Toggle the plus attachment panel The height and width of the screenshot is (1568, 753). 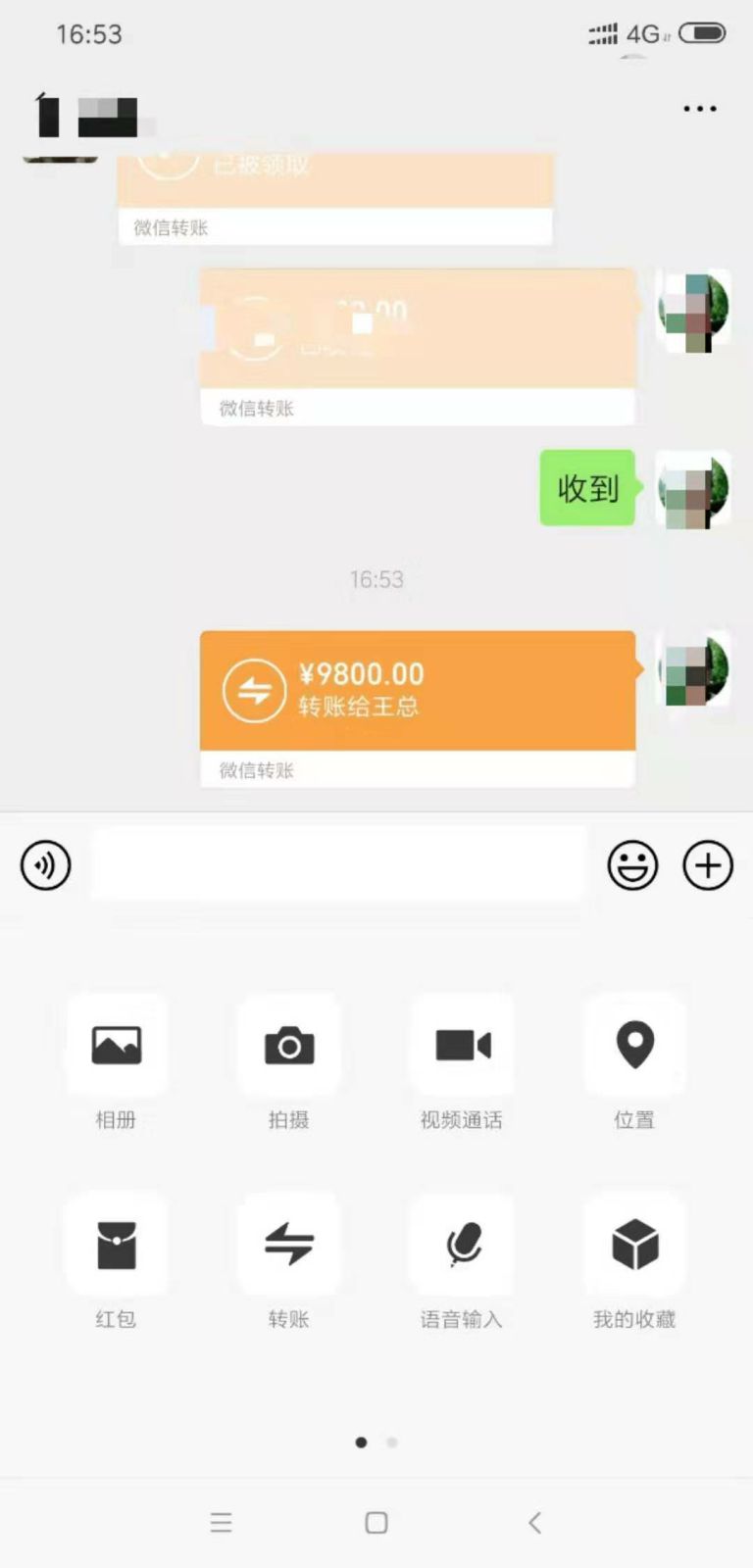(707, 865)
